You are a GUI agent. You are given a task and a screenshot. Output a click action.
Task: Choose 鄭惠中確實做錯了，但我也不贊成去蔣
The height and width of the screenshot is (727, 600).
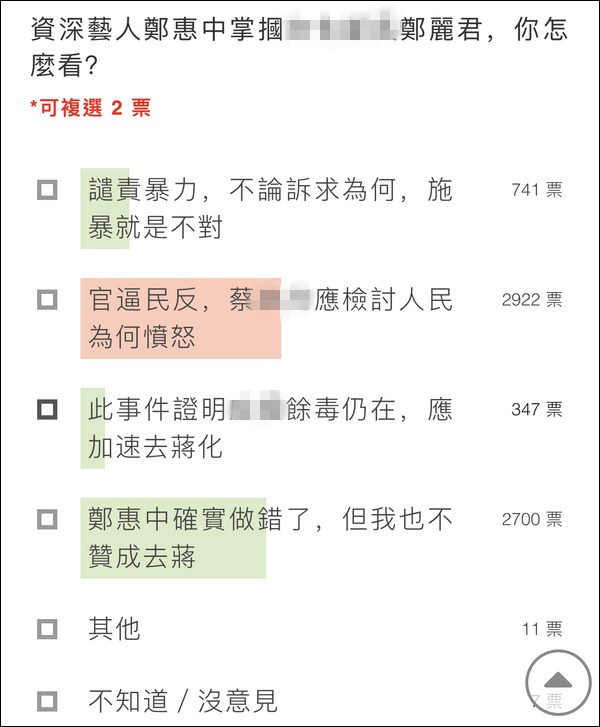click(x=47, y=519)
